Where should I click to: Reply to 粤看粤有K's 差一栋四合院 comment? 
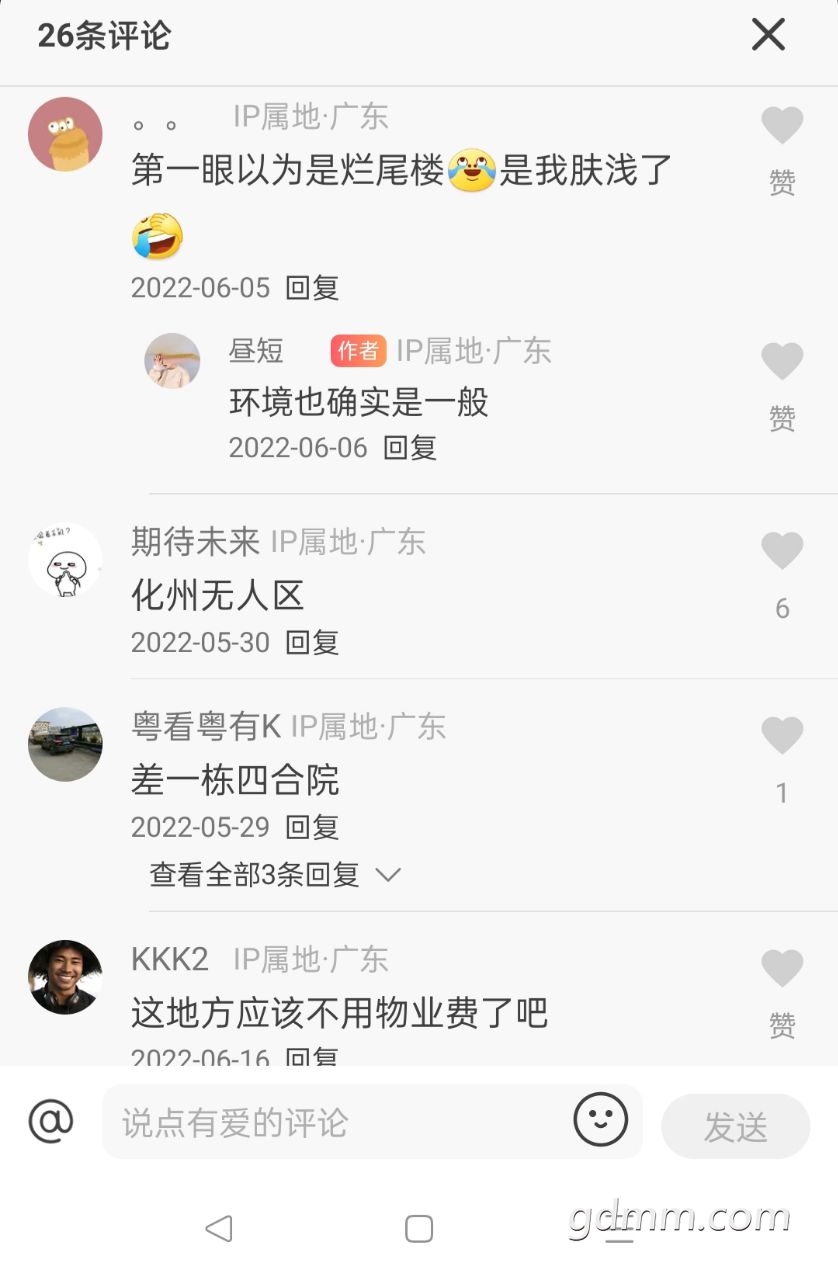312,827
